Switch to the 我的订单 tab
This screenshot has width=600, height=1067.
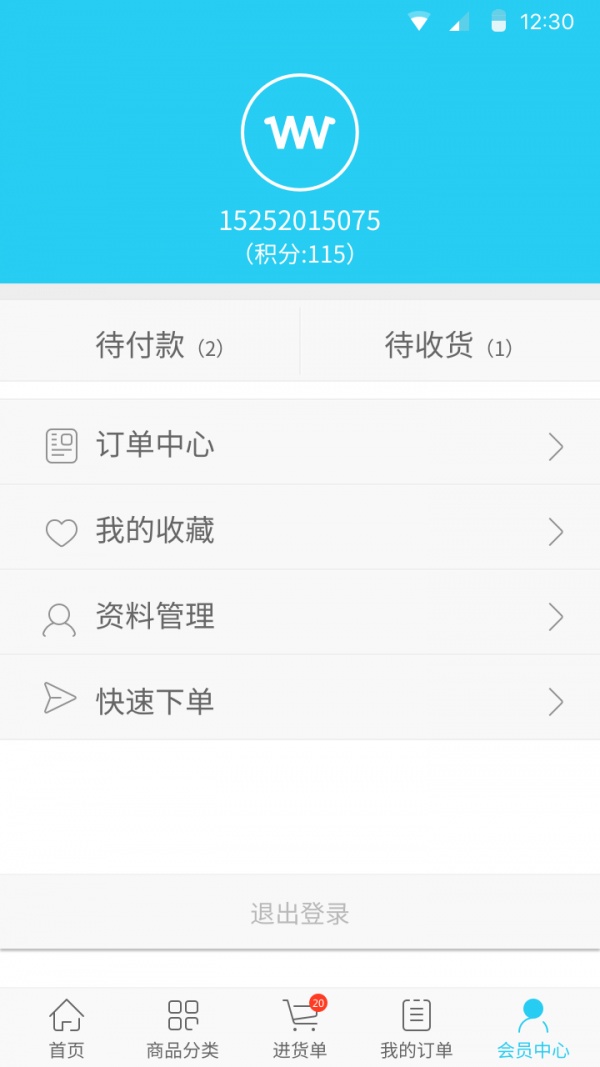(416, 1028)
